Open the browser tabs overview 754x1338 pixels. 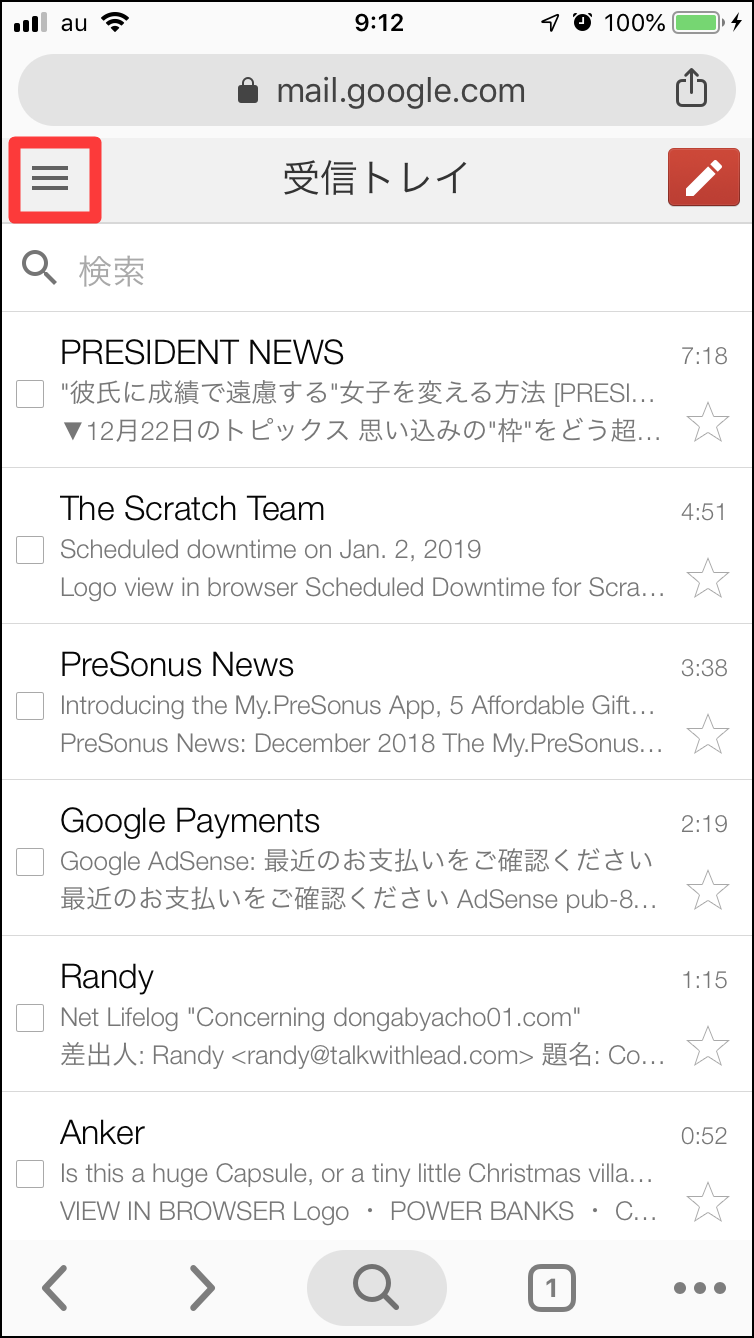coord(552,1288)
